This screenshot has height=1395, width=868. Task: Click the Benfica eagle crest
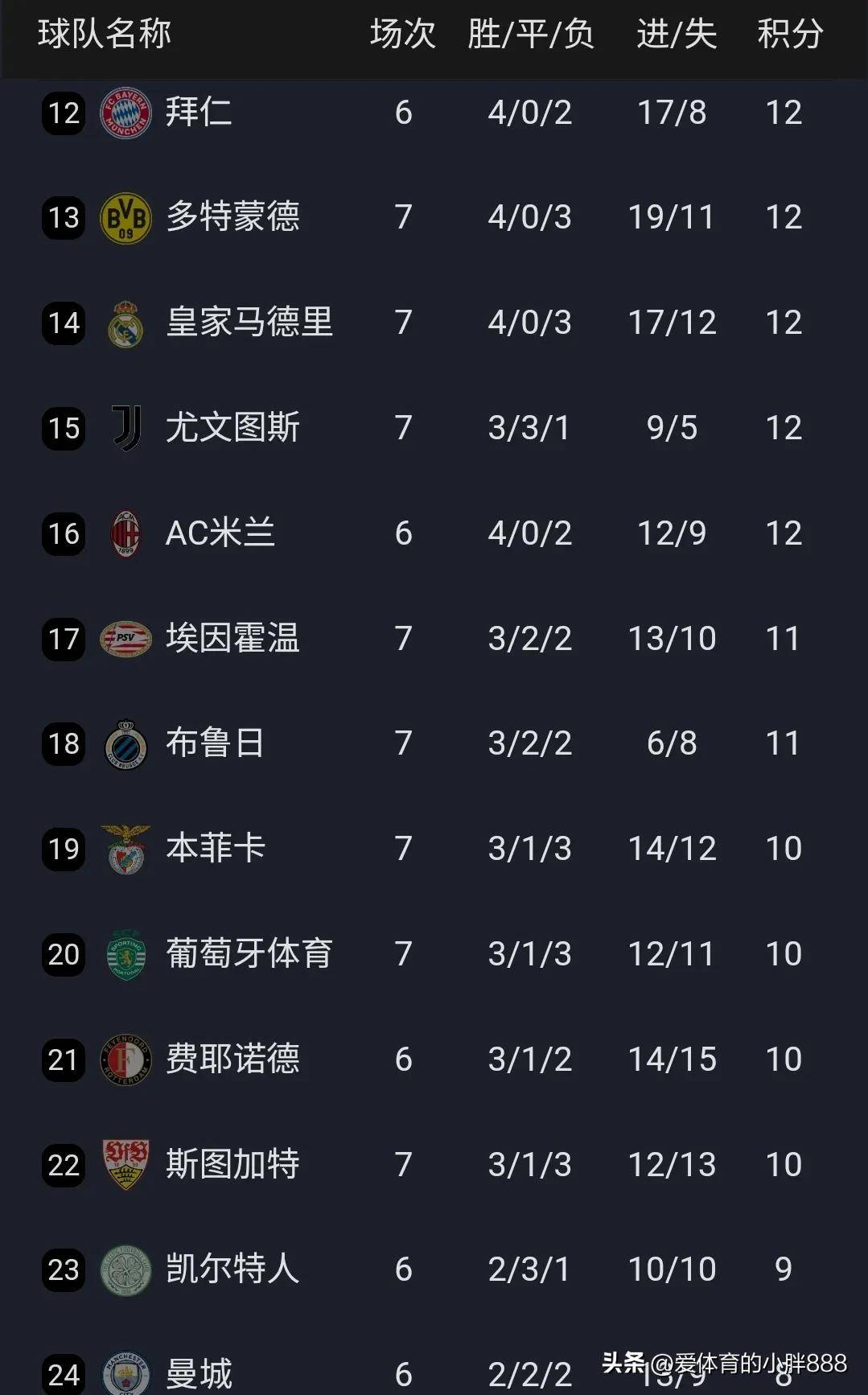click(x=125, y=848)
